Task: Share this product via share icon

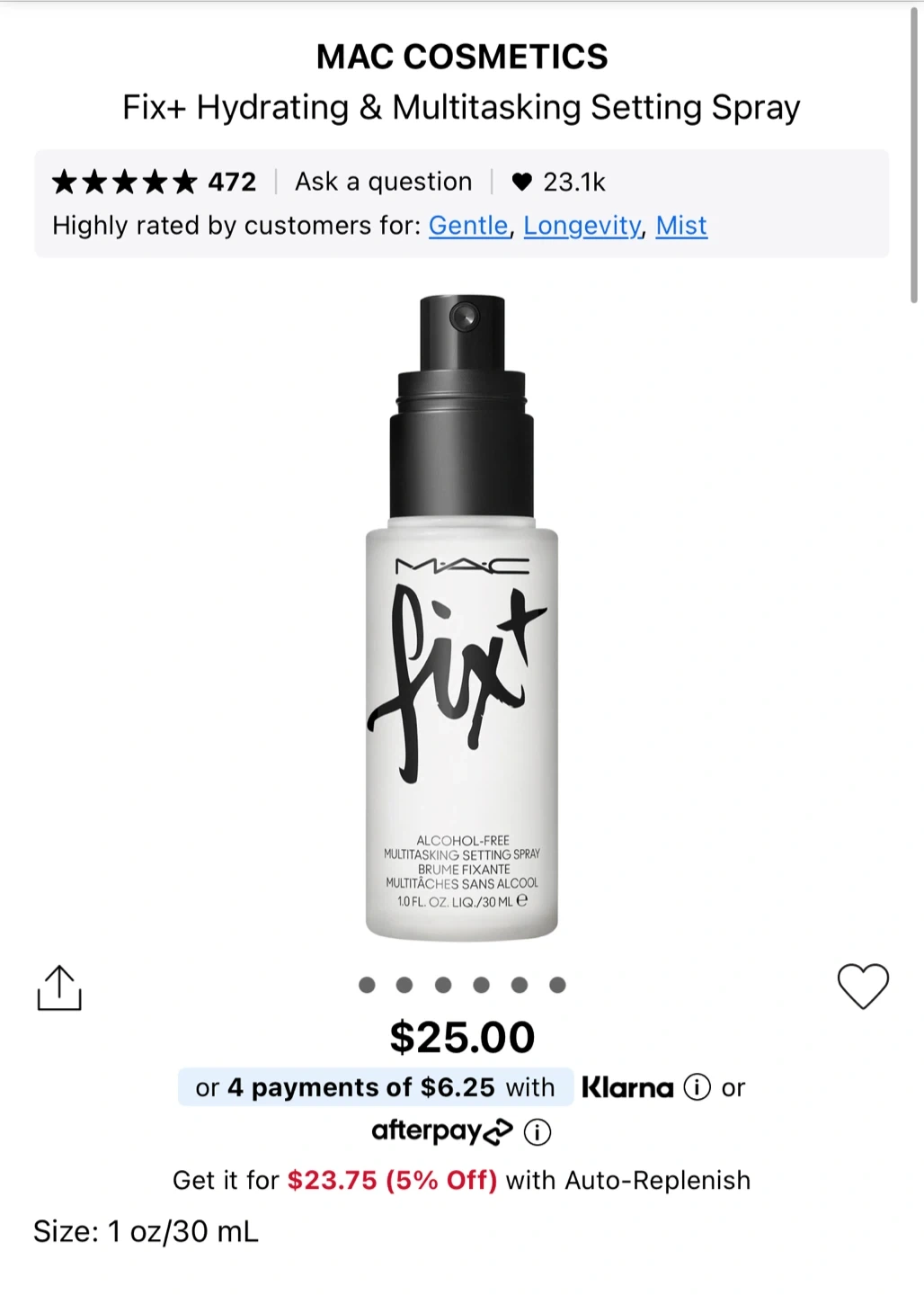Action: click(x=59, y=987)
